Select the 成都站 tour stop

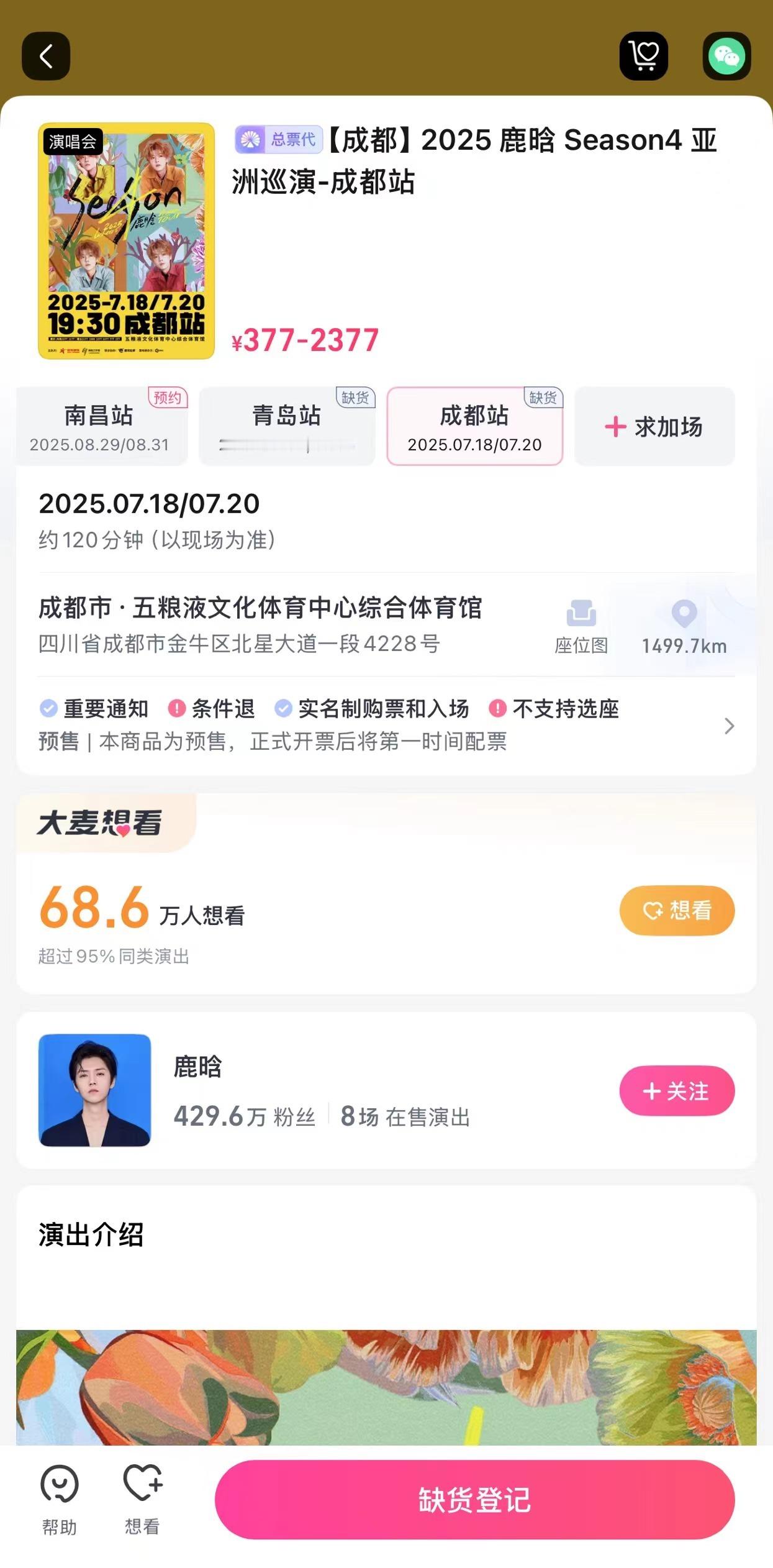(475, 427)
